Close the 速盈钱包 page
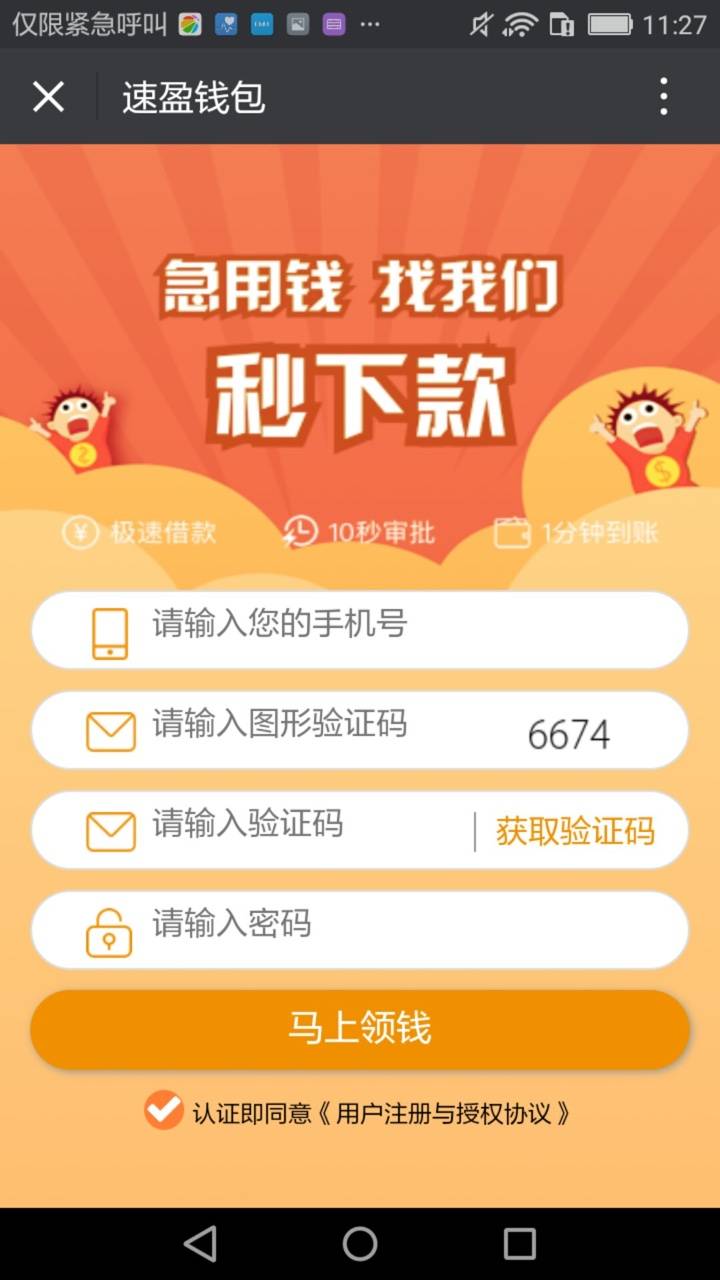Image resolution: width=720 pixels, height=1280 pixels. (48, 97)
